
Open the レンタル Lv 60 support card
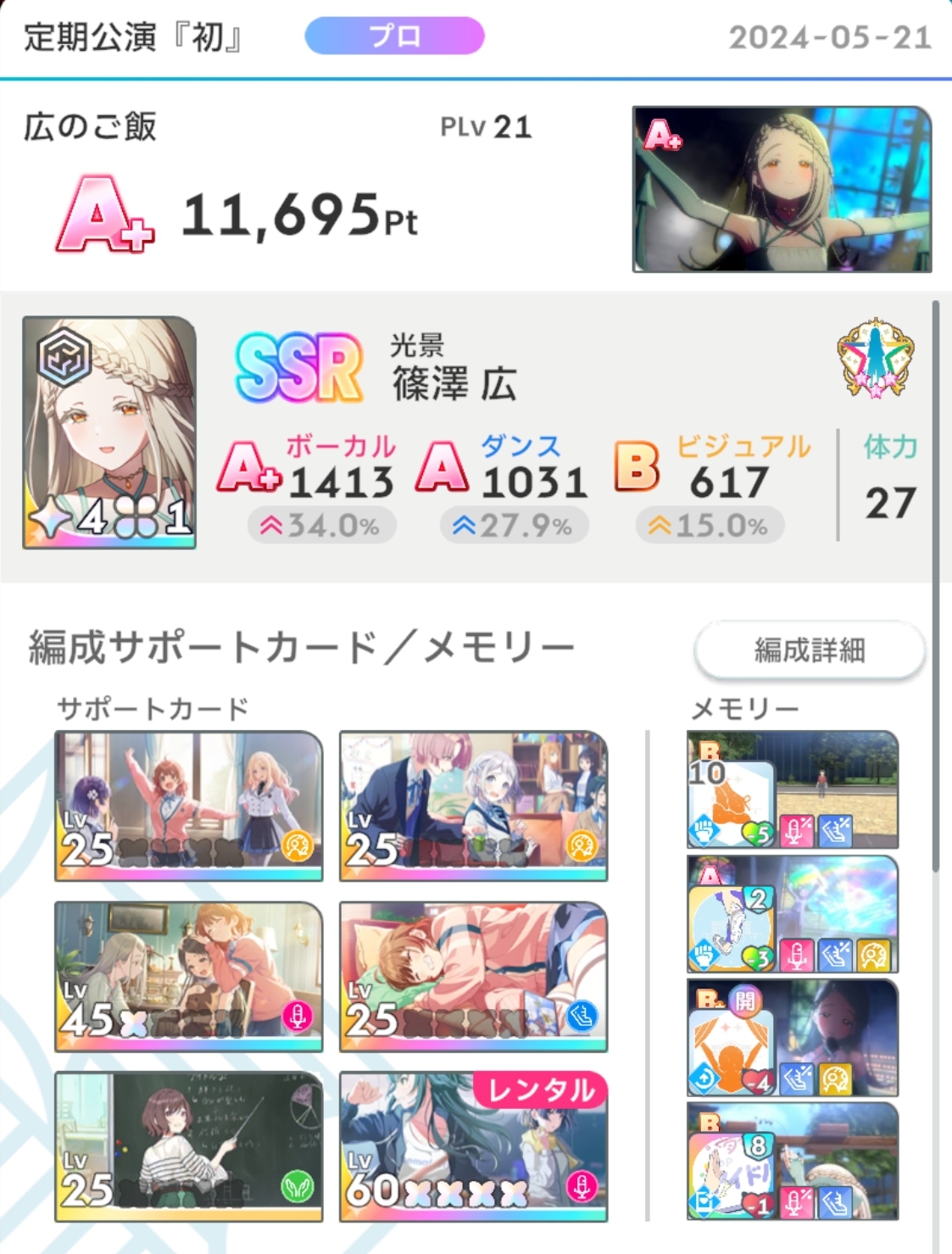[473, 1146]
